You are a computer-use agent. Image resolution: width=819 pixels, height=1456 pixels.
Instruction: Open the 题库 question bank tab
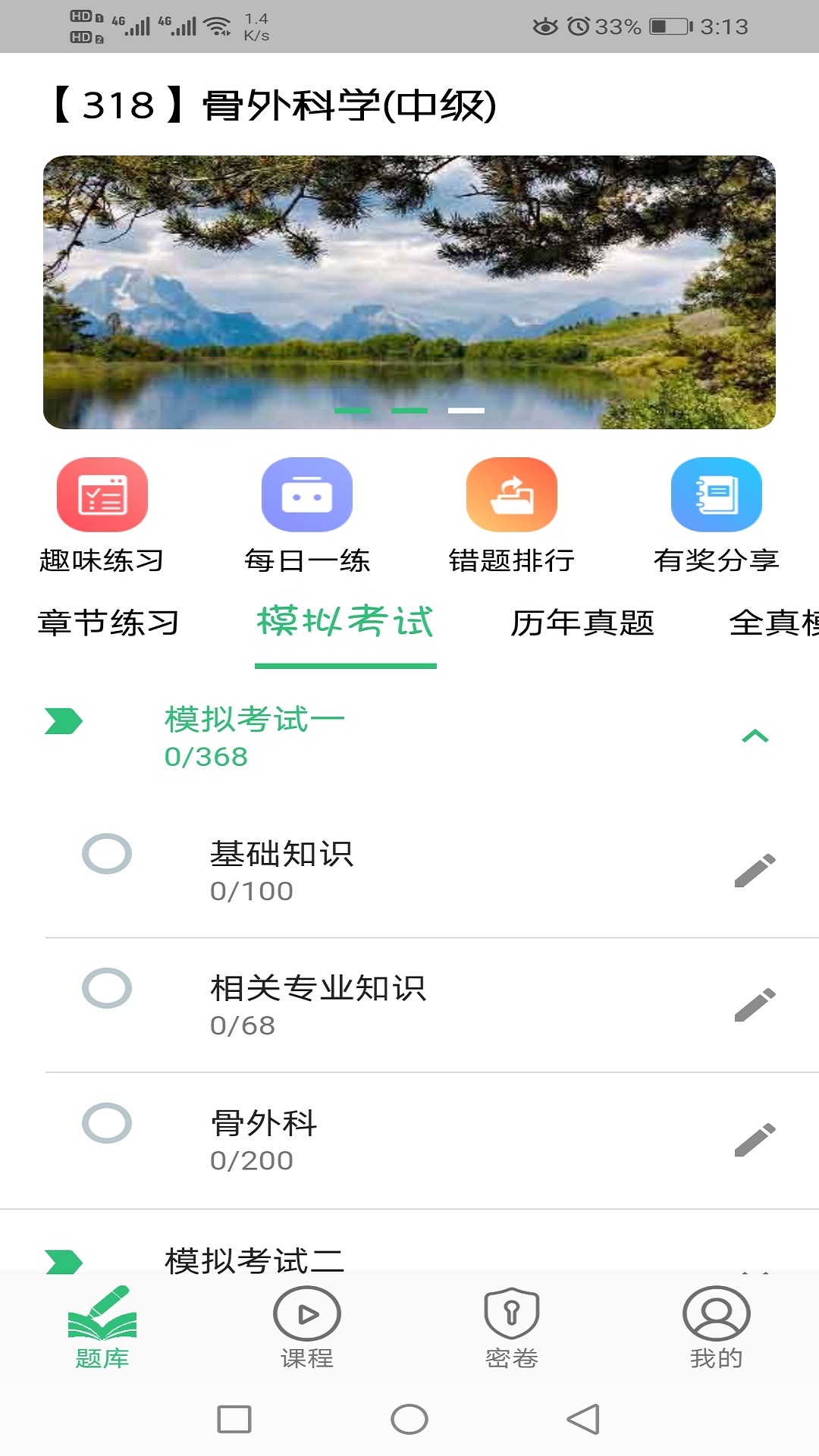click(102, 1327)
